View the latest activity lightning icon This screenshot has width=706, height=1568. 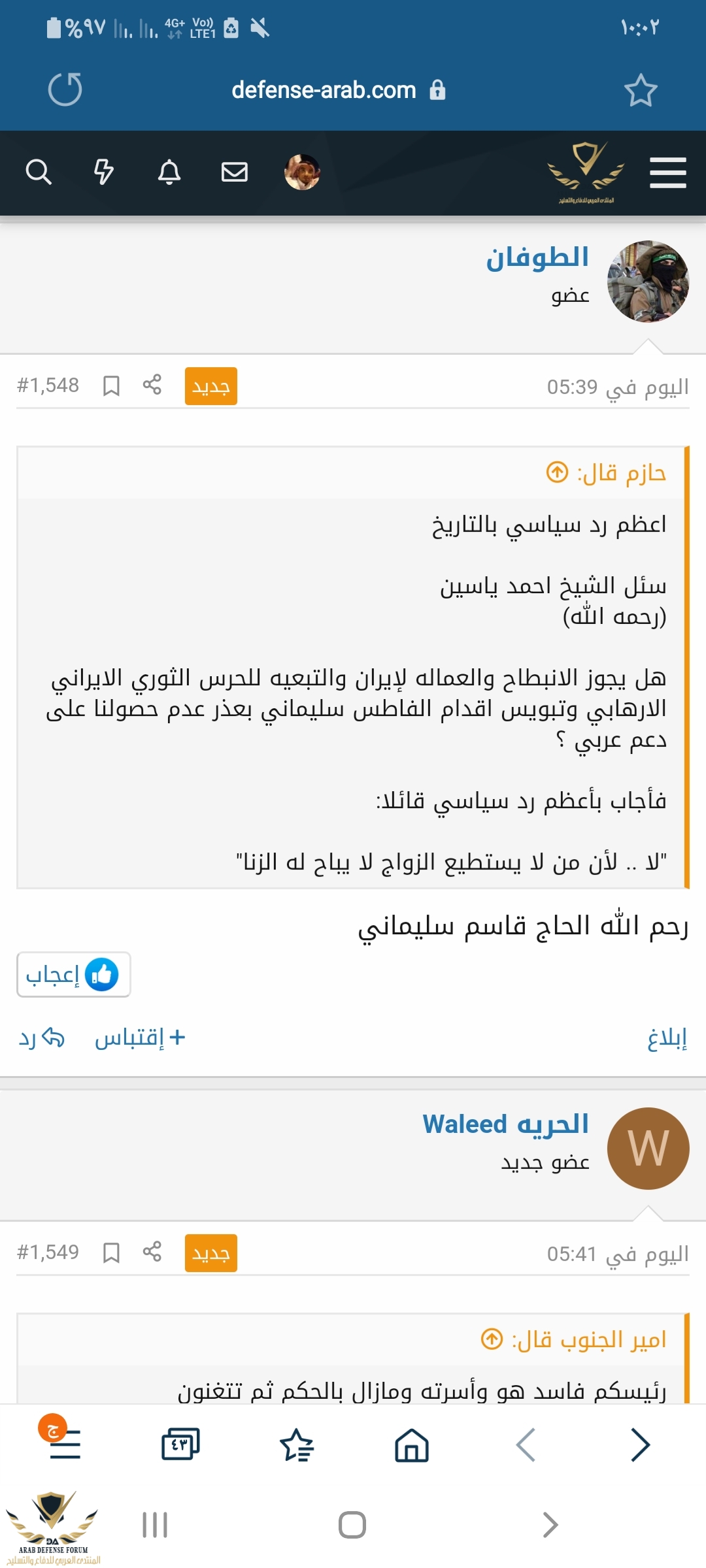click(x=103, y=172)
